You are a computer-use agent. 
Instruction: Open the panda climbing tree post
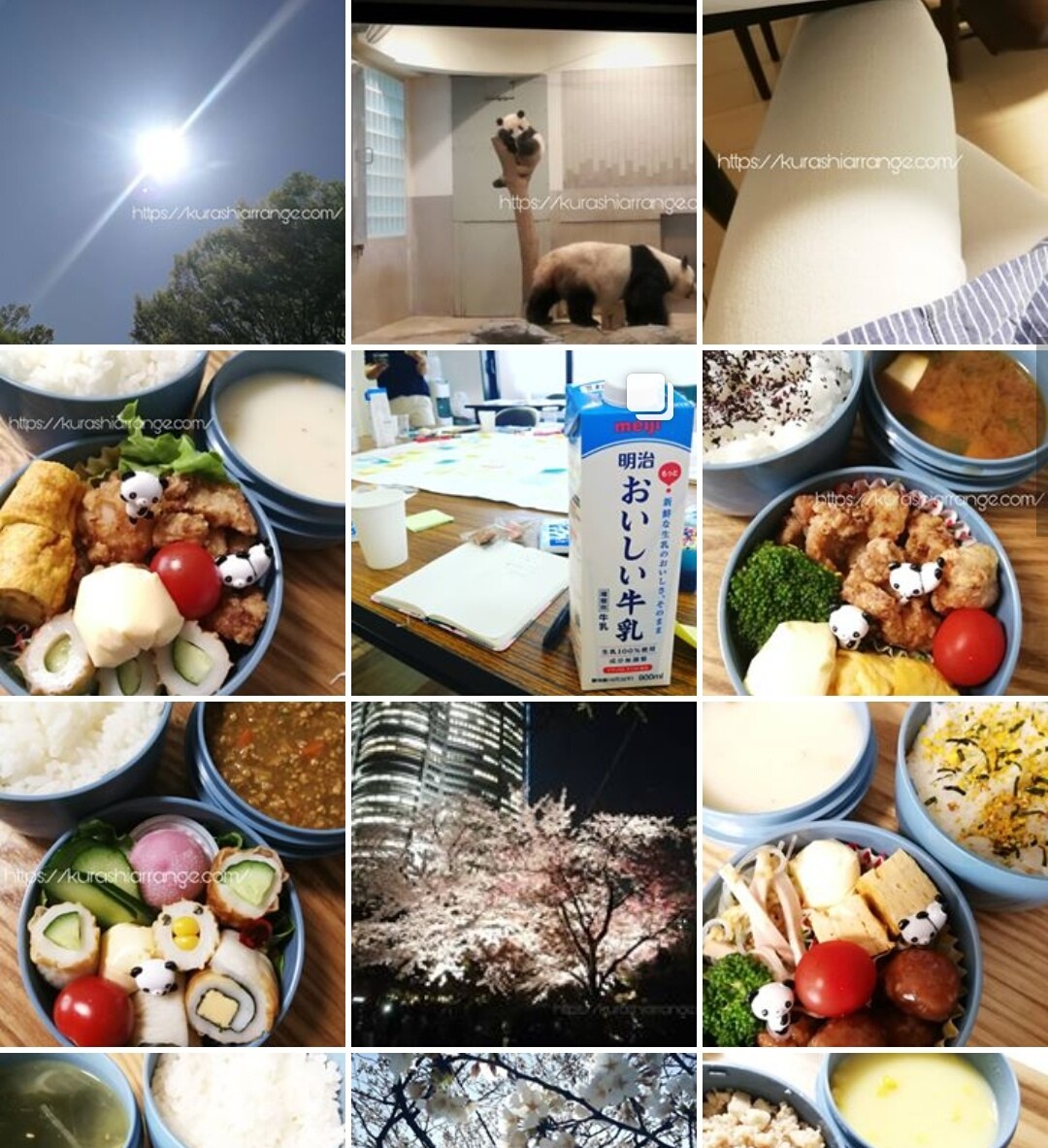524,172
